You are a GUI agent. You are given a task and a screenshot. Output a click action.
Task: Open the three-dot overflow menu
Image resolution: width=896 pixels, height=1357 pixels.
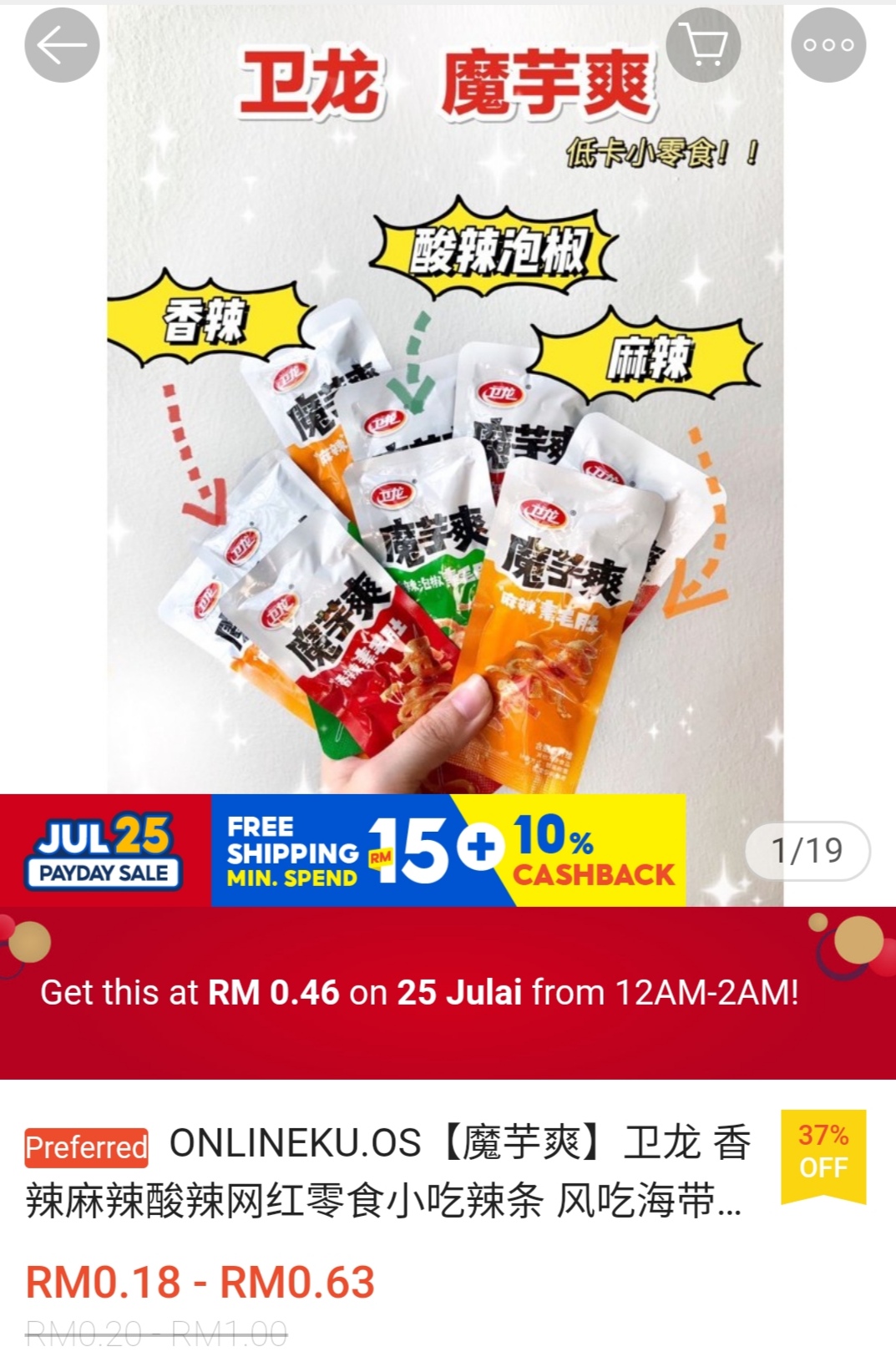pos(828,45)
